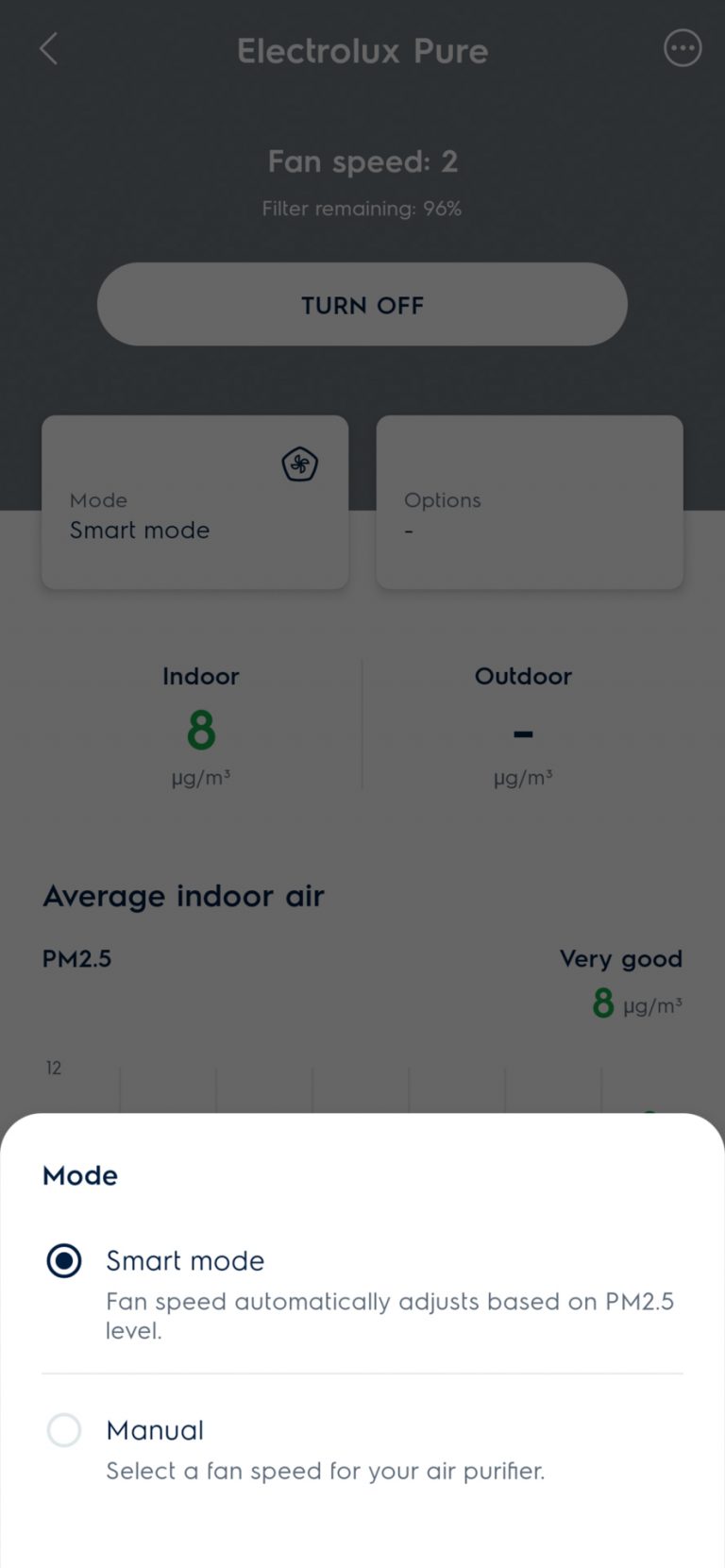725x1568 pixels.
Task: Tap the TURN OFF button
Action: pyautogui.click(x=362, y=304)
